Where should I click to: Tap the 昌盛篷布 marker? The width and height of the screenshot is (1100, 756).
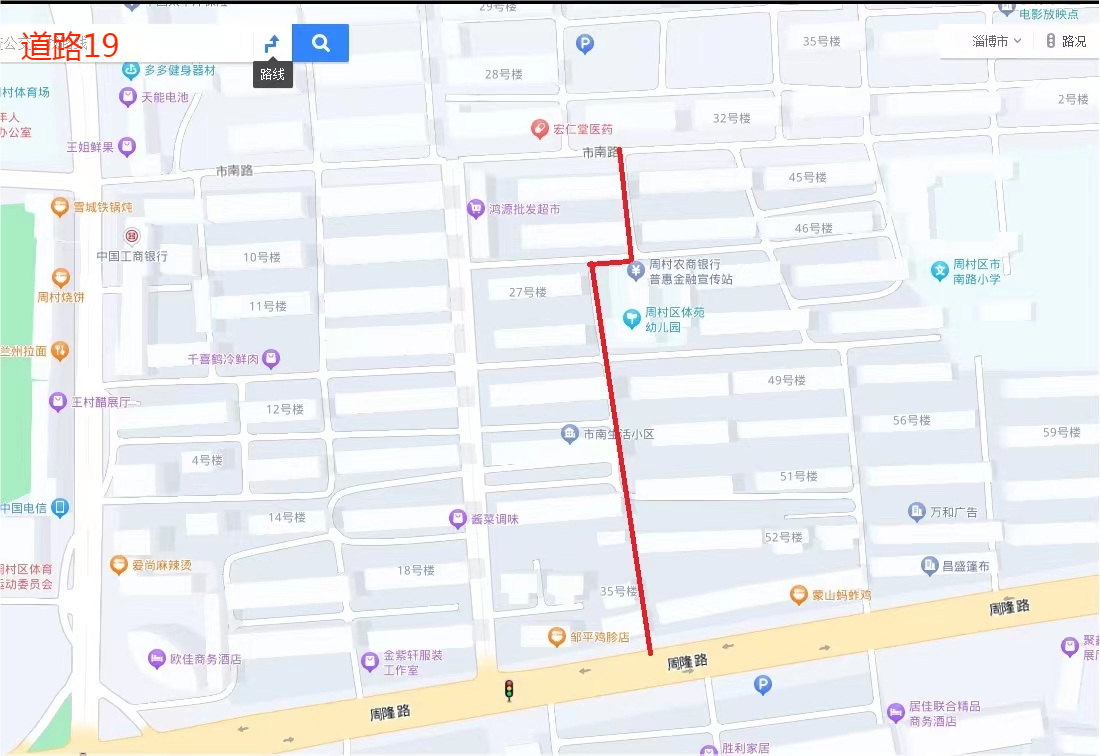pyautogui.click(x=929, y=566)
